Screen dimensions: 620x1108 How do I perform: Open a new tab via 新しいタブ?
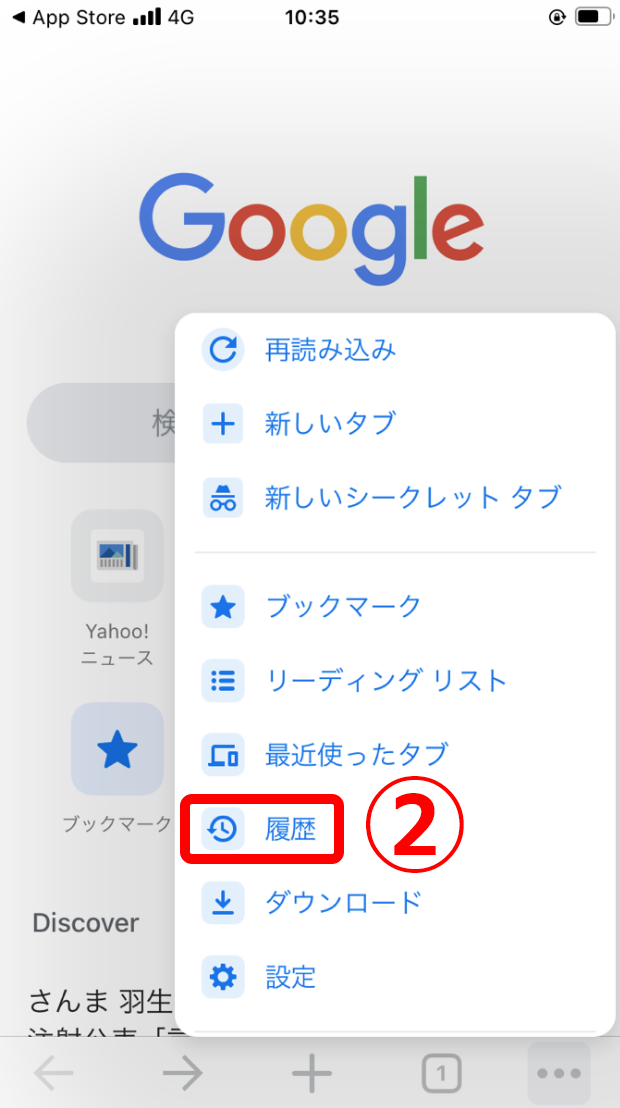click(330, 423)
